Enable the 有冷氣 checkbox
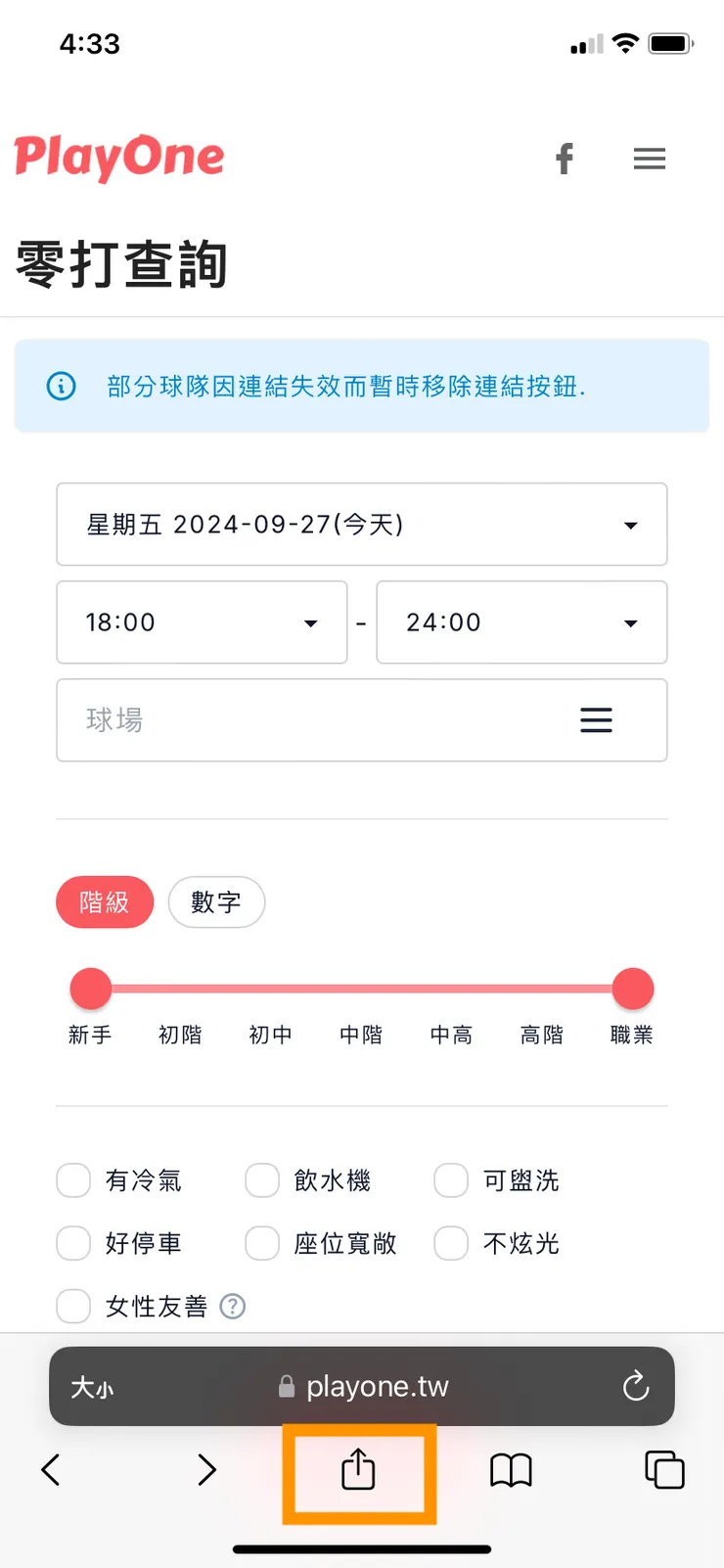 pyautogui.click(x=73, y=1180)
